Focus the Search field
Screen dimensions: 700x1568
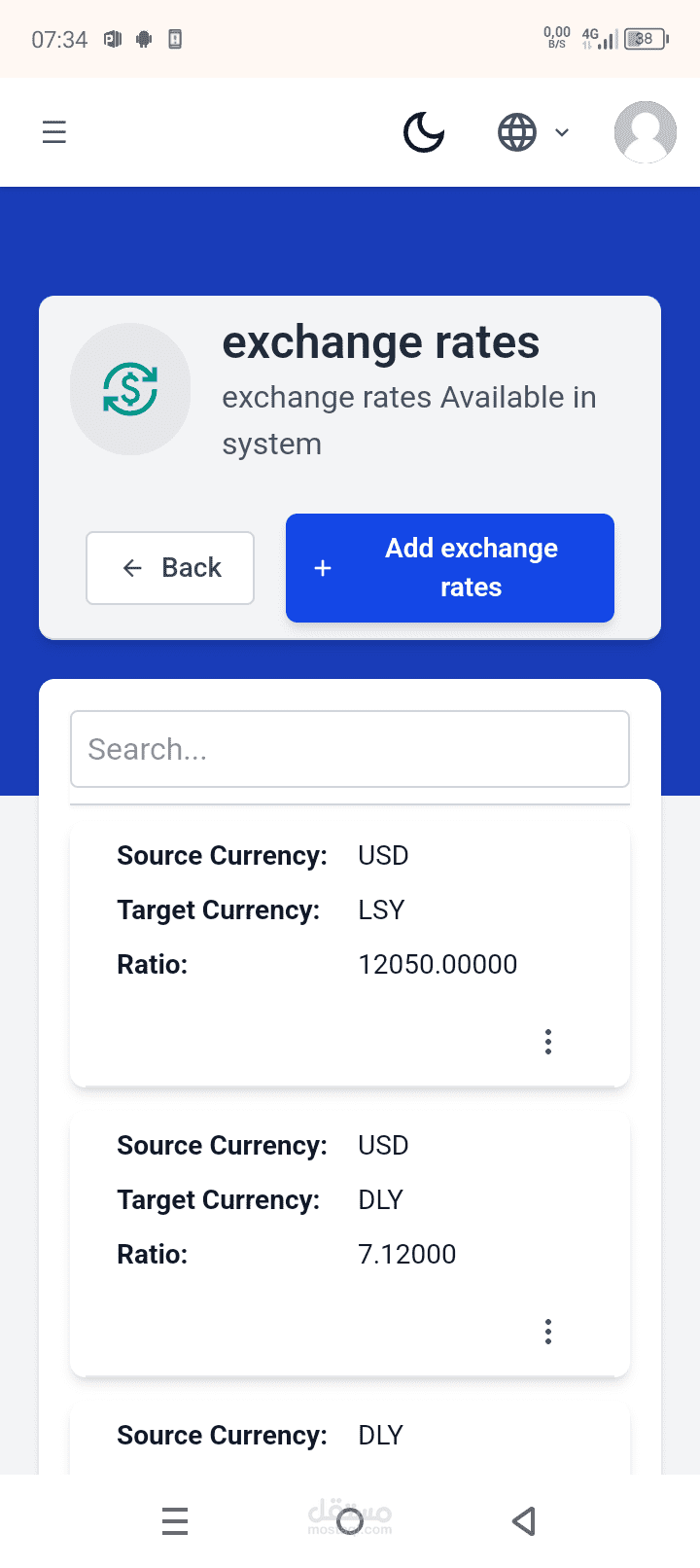[350, 749]
